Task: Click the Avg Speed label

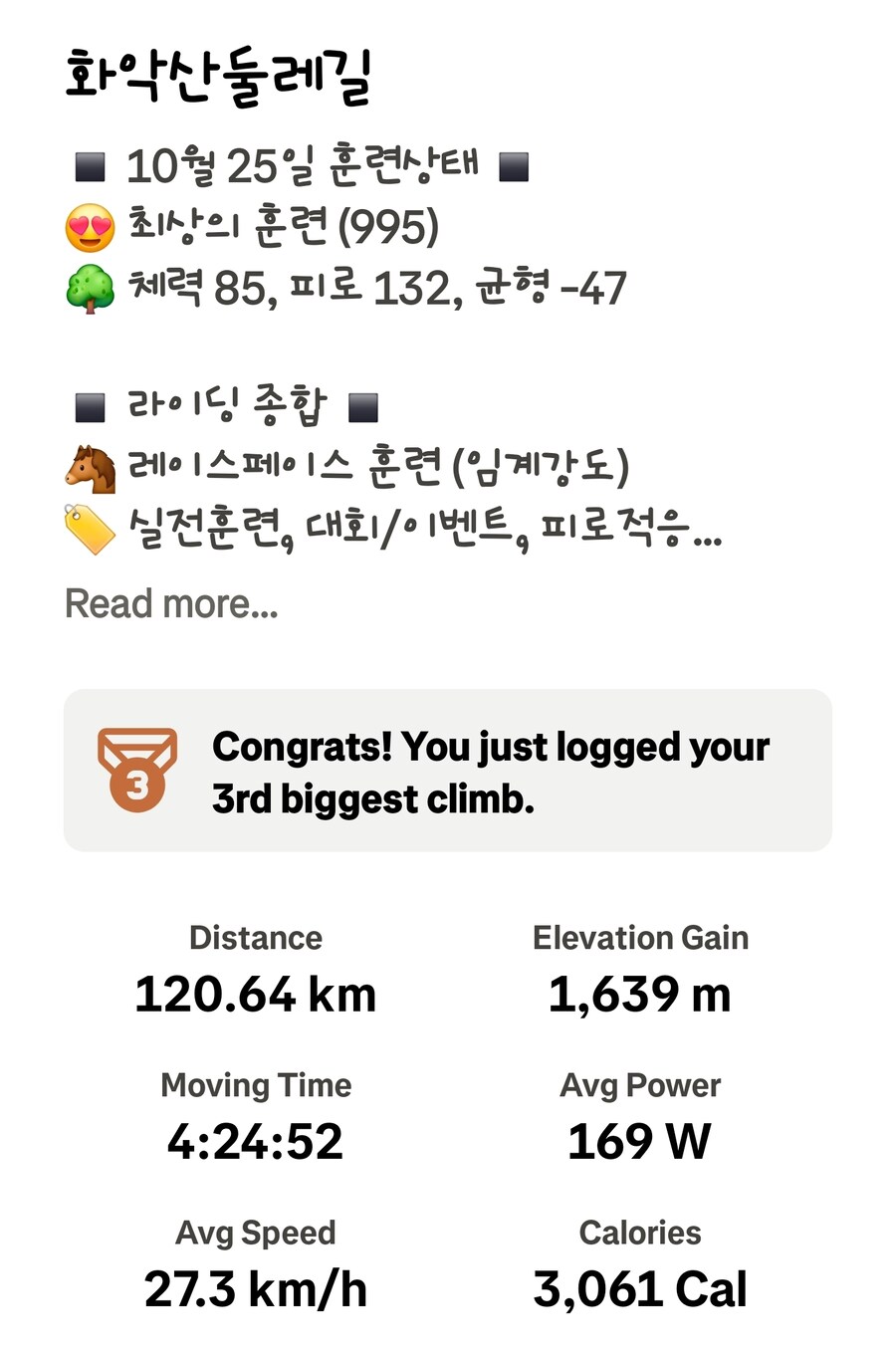Action: 256,1233
